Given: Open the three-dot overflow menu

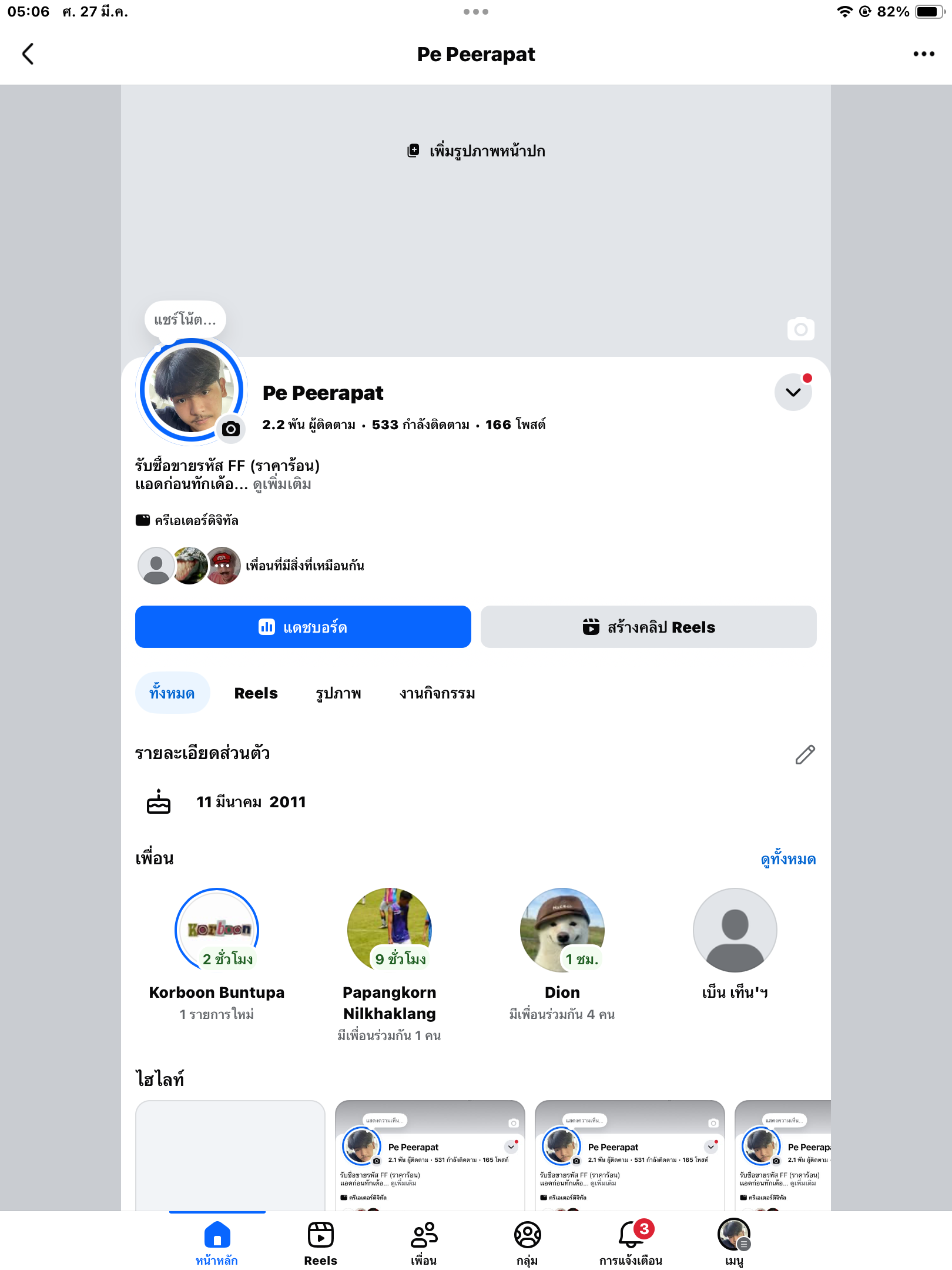Looking at the screenshot, I should pyautogui.click(x=923, y=54).
